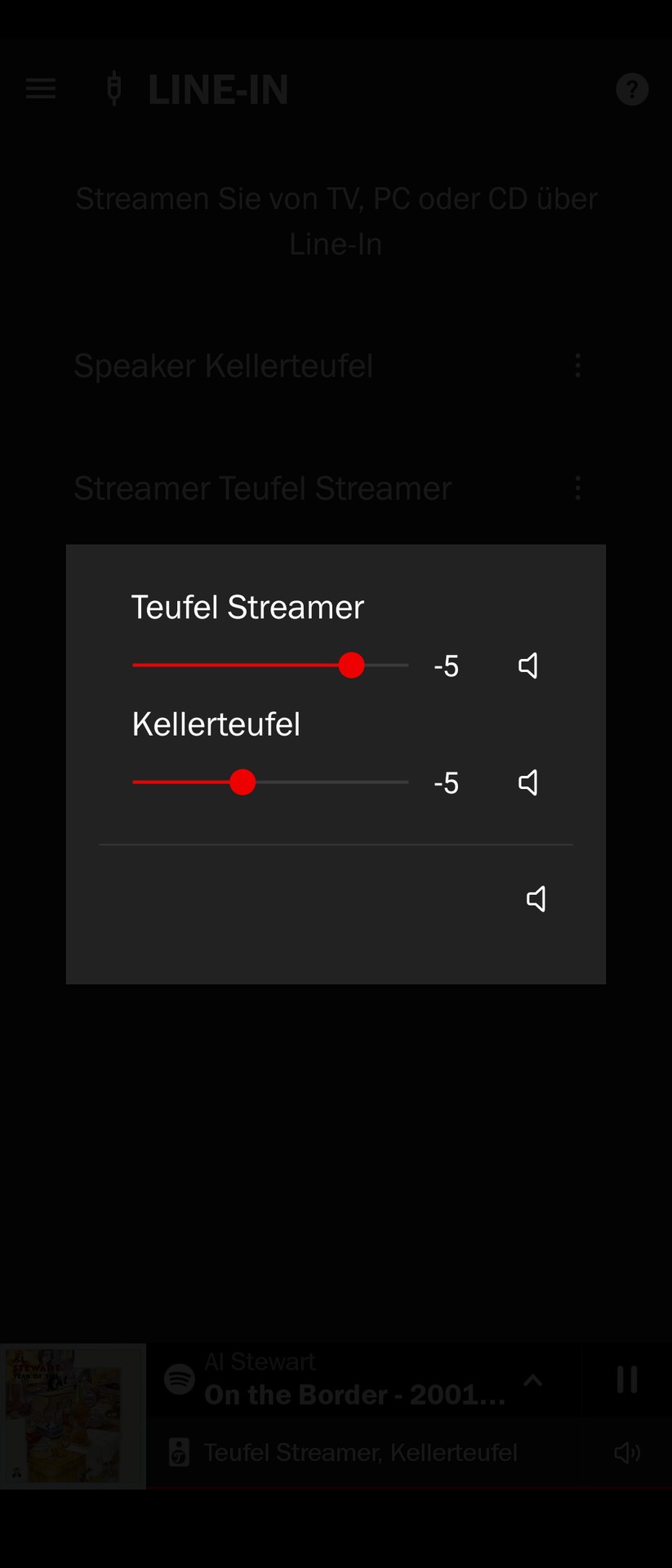Image resolution: width=672 pixels, height=1568 pixels.
Task: Adjust the Kellerteufel volume slider
Action: click(x=243, y=782)
